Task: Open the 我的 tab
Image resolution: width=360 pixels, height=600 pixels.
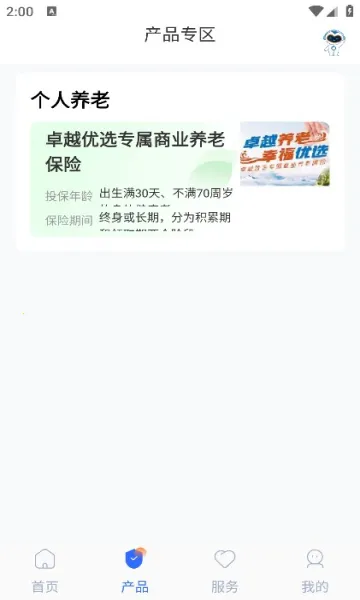Action: pyautogui.click(x=314, y=571)
